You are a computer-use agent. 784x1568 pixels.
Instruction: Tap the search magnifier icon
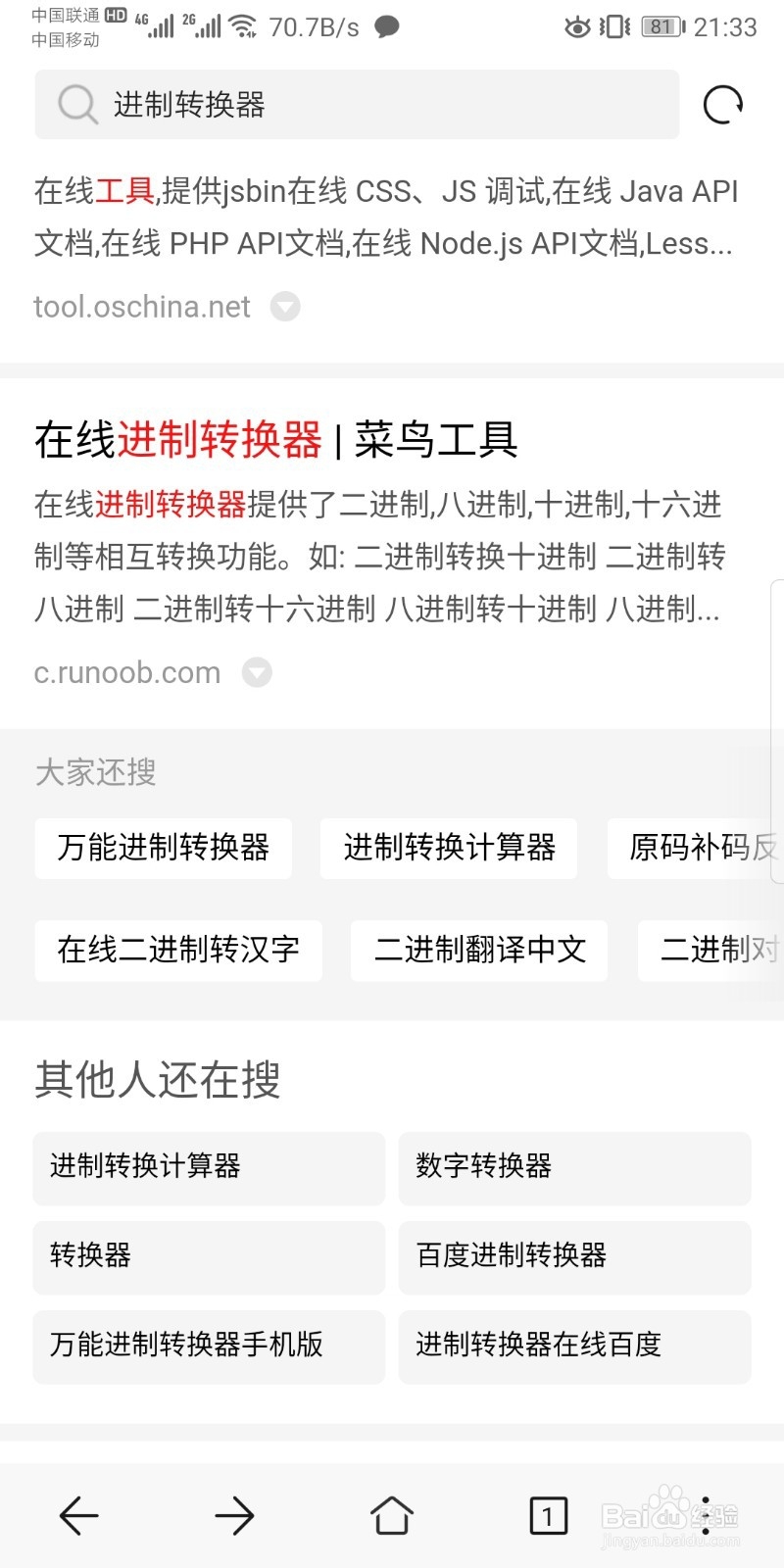coord(76,105)
